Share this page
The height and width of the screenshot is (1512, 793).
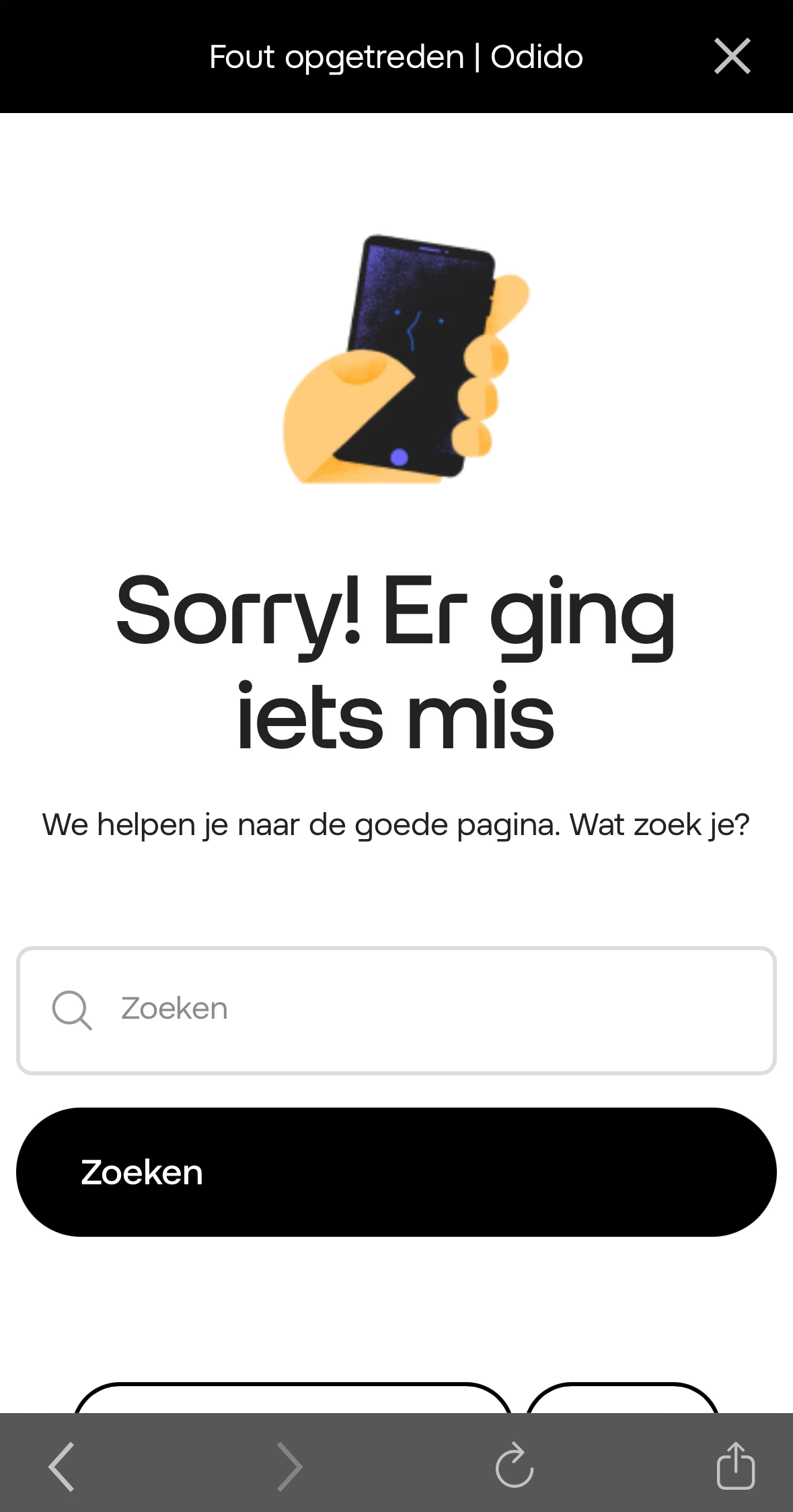click(x=735, y=1465)
